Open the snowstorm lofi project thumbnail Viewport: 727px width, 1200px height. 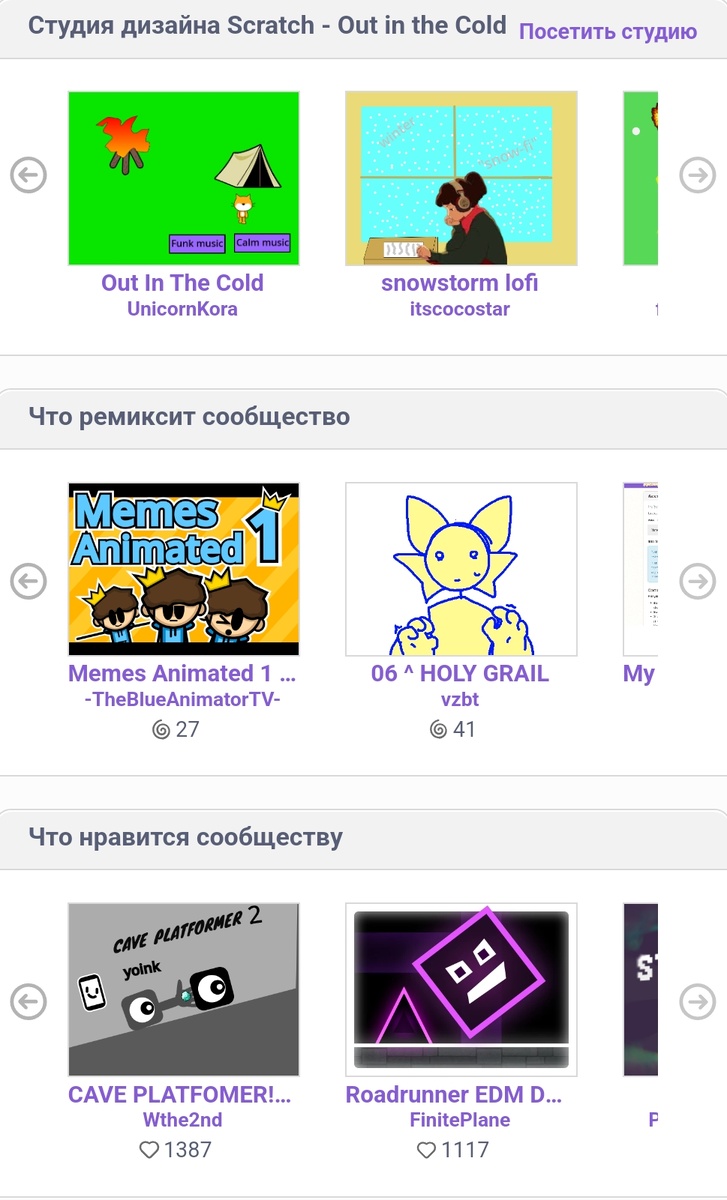coord(461,178)
